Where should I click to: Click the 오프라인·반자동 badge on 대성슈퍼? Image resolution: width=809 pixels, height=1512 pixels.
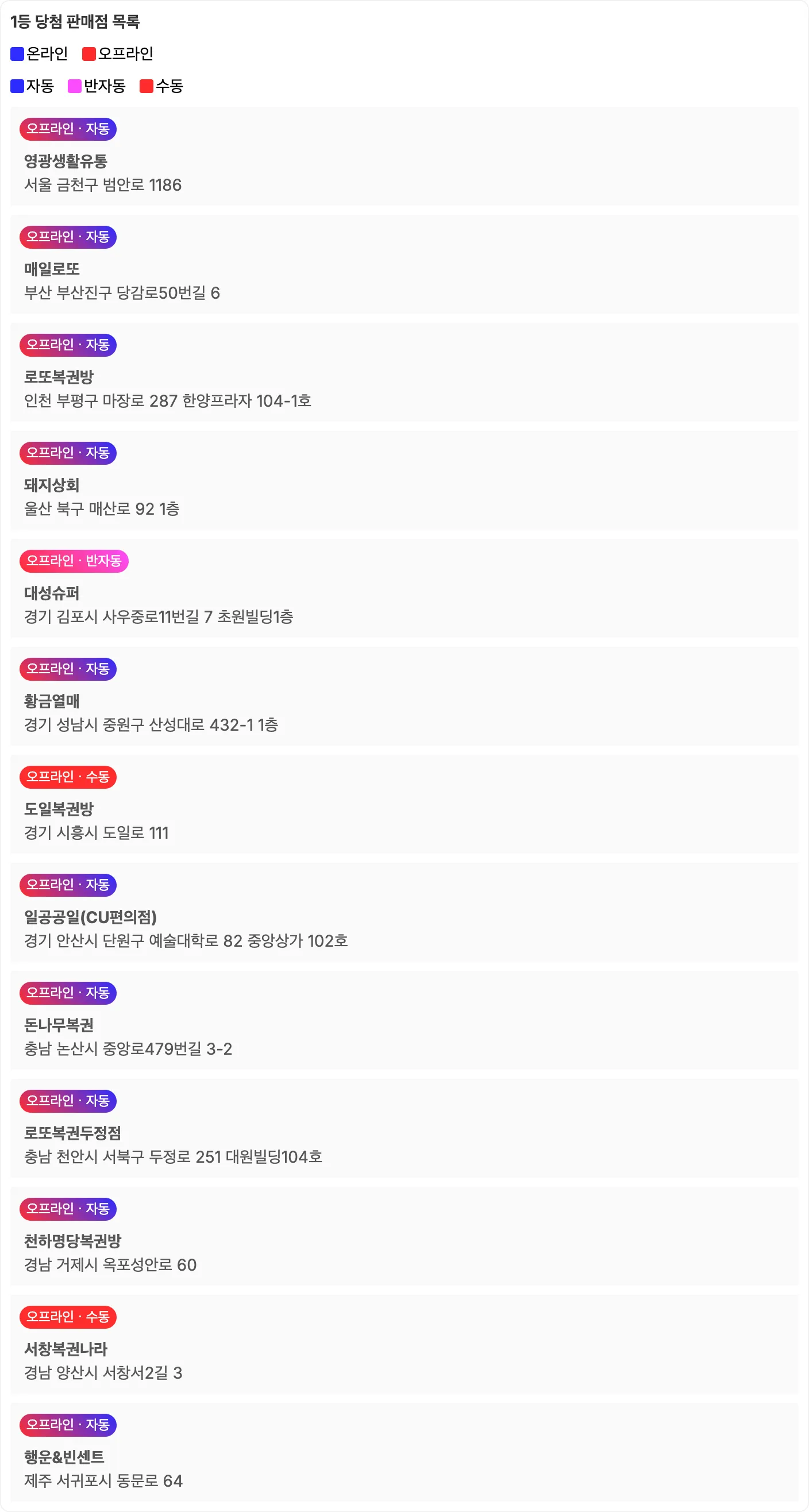[x=75, y=561]
